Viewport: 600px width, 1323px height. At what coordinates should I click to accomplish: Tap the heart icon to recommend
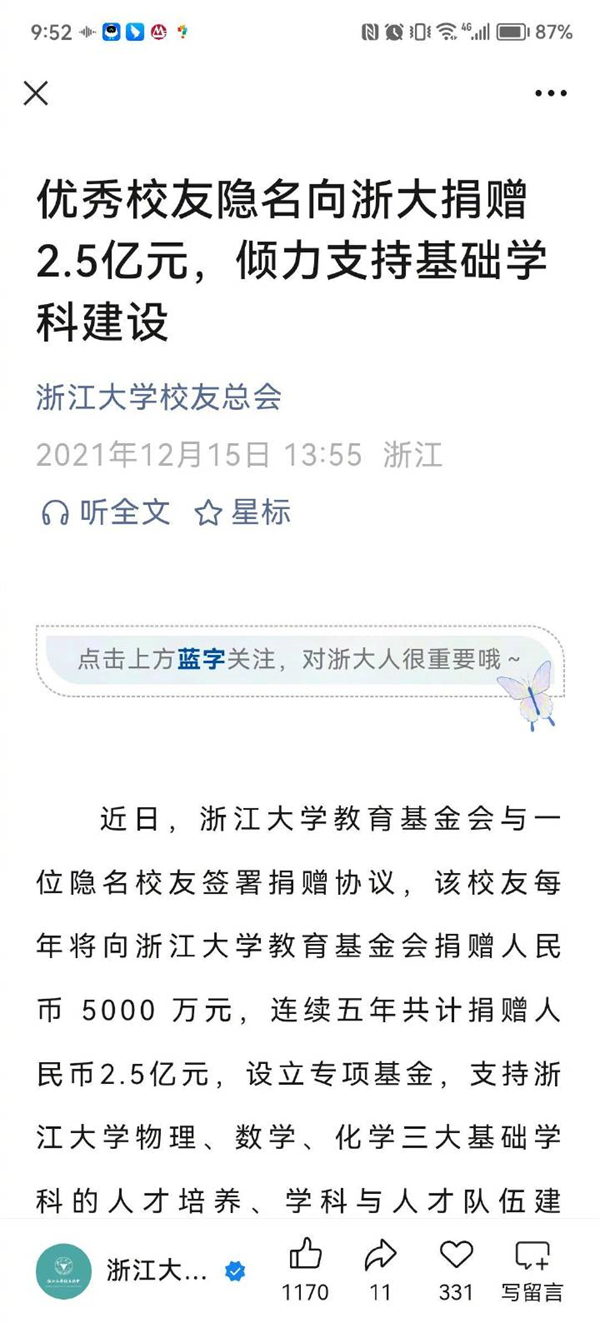click(x=456, y=1256)
